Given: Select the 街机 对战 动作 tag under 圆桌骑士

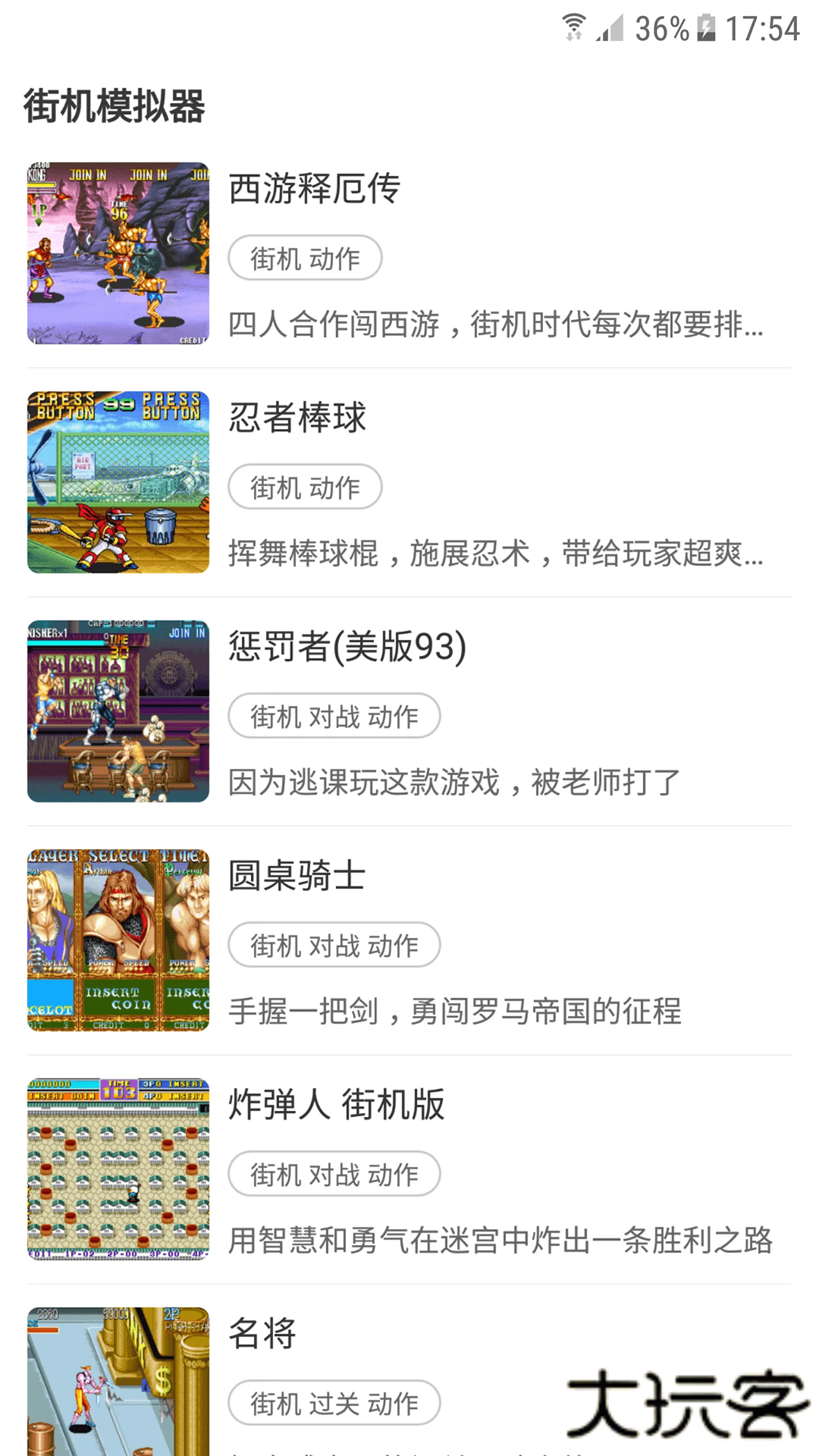Looking at the screenshot, I should point(334,945).
